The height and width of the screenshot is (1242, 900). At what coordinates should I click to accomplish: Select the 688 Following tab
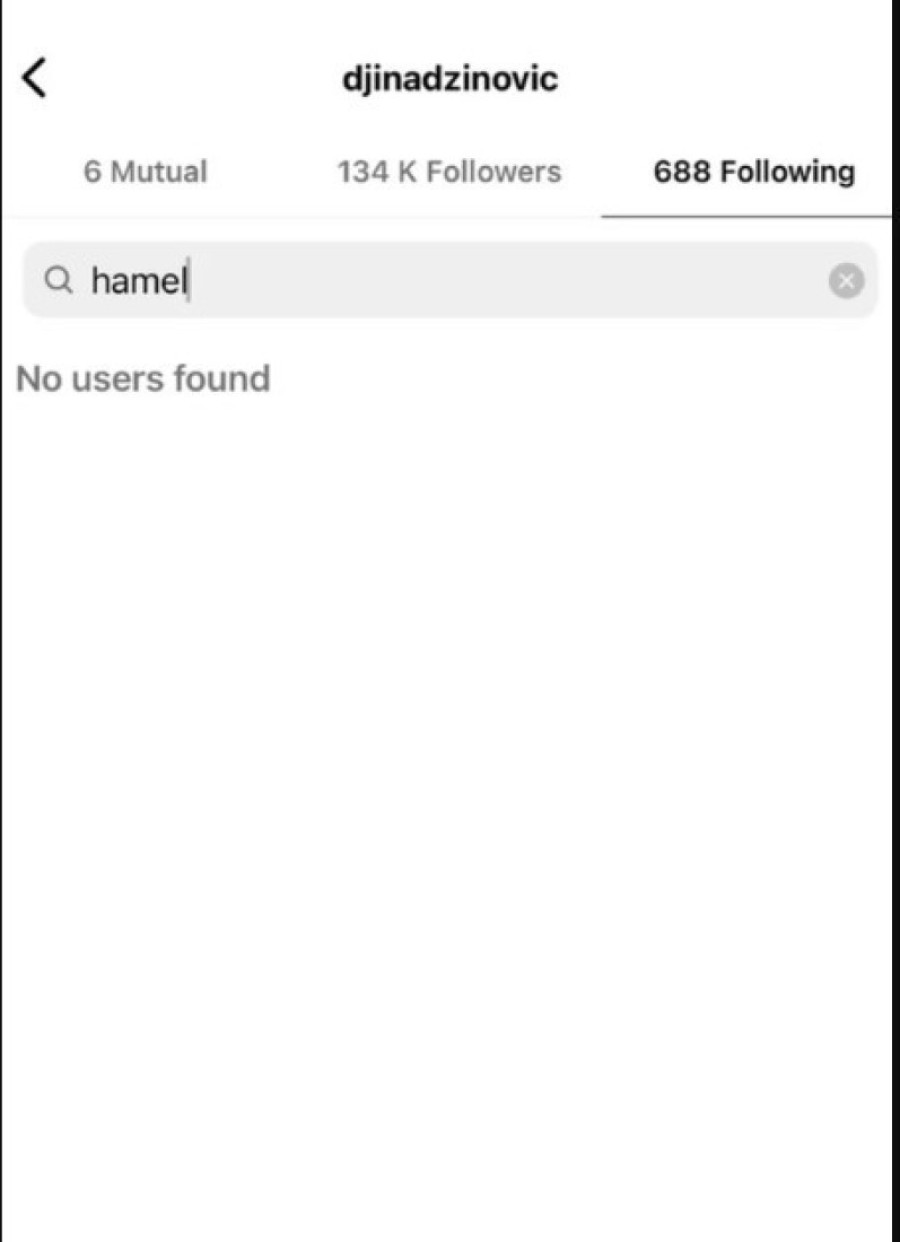754,172
